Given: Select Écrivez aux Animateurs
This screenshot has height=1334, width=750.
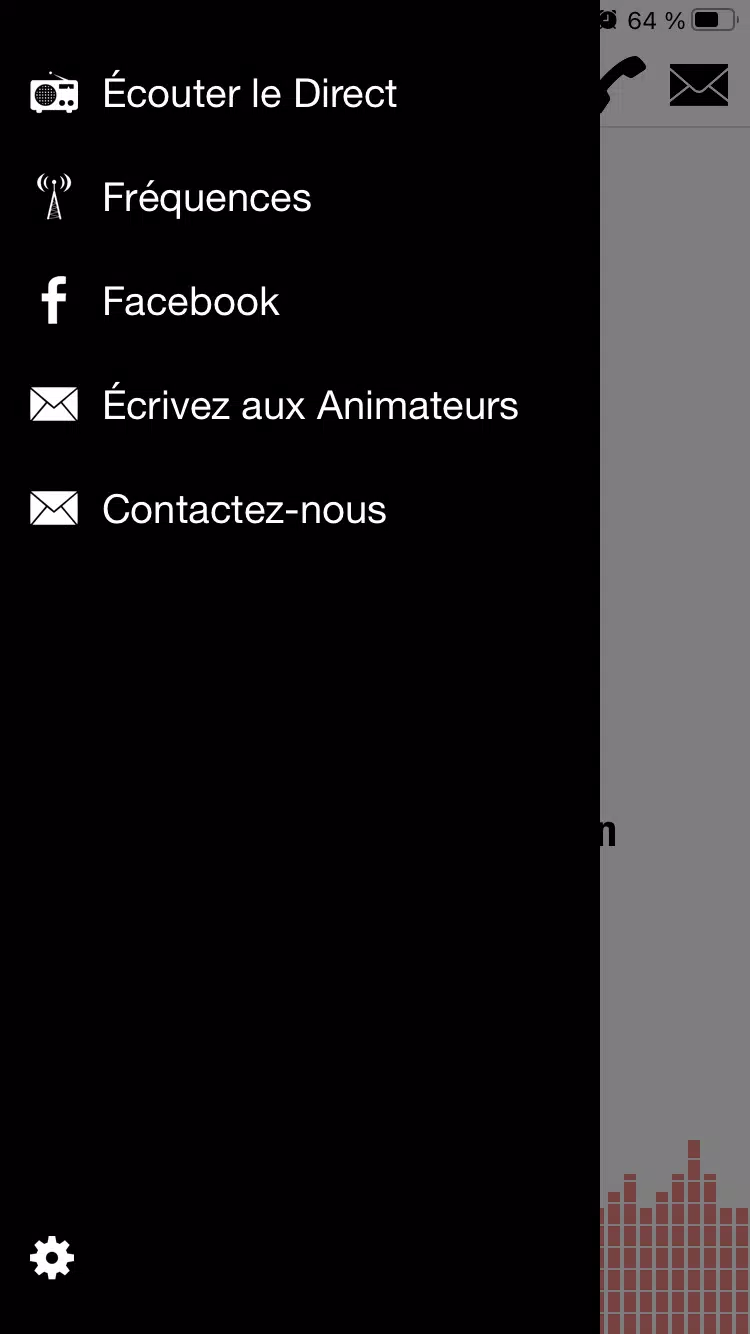Looking at the screenshot, I should pos(310,406).
